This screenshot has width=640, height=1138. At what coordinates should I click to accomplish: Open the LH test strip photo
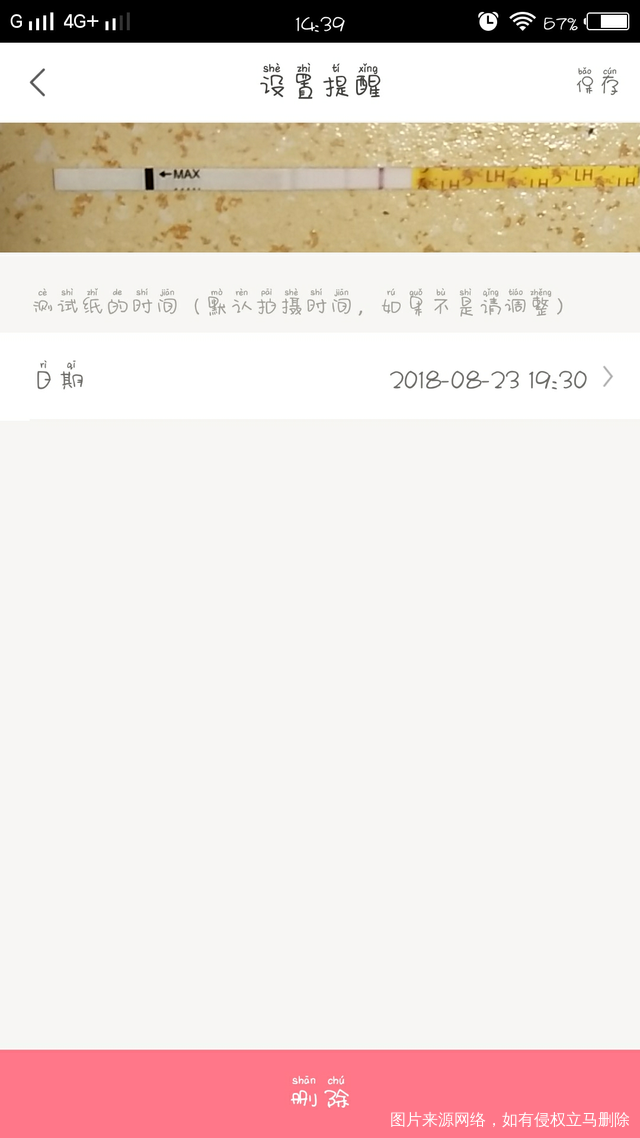point(320,186)
